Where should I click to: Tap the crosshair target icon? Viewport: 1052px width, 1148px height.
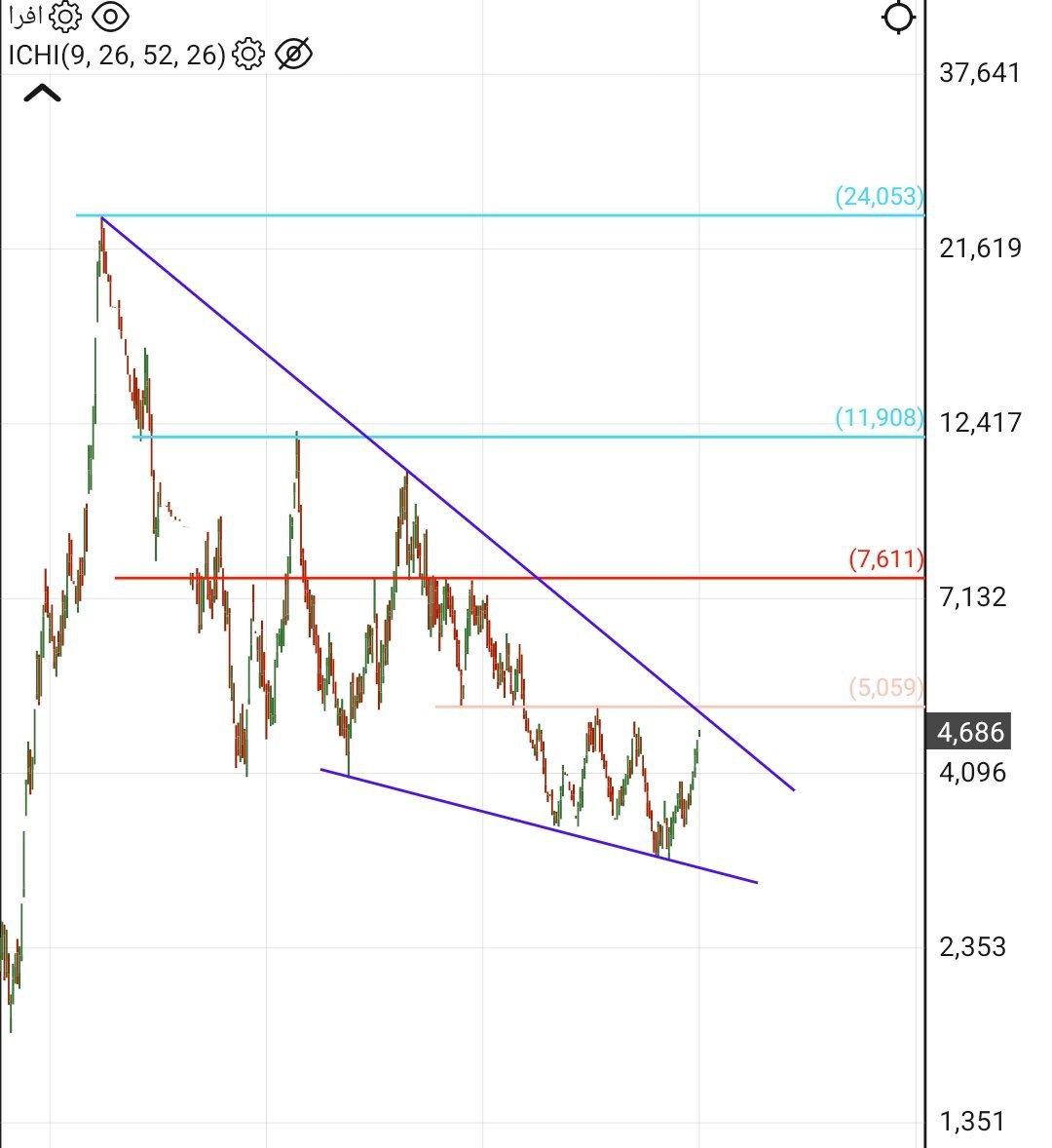click(x=897, y=17)
